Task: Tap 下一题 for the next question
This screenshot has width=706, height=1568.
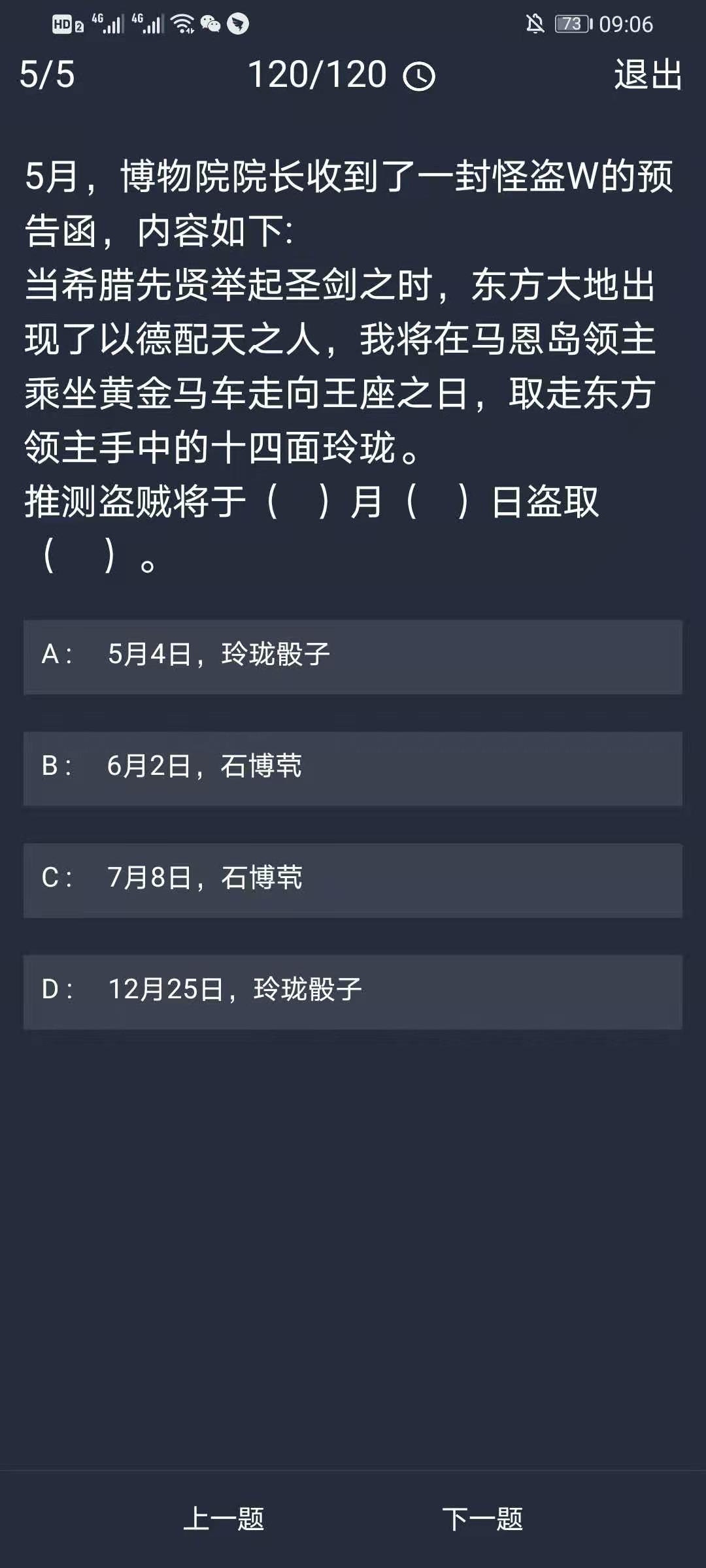Action: (482, 1518)
